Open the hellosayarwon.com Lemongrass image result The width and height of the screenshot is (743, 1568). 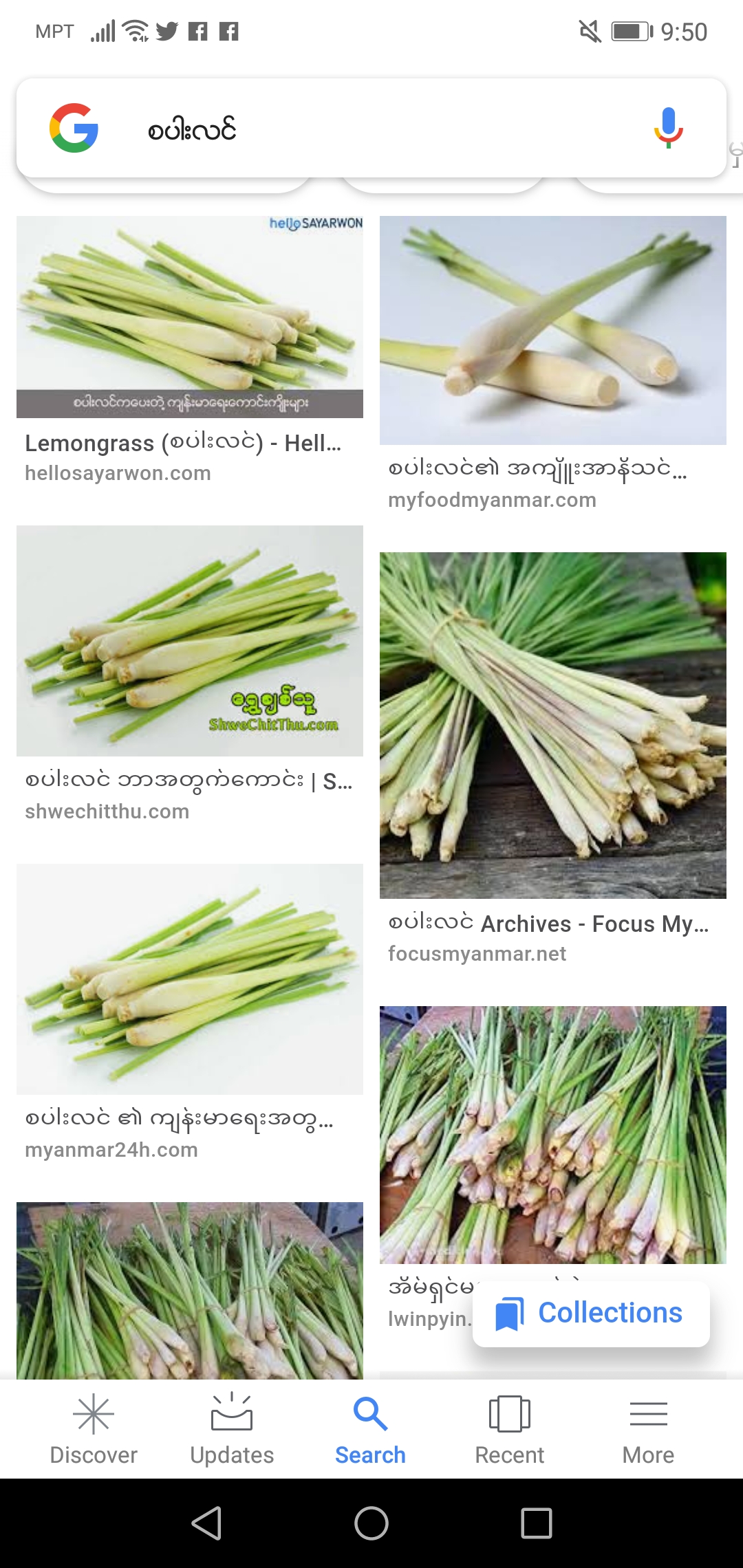(x=190, y=317)
